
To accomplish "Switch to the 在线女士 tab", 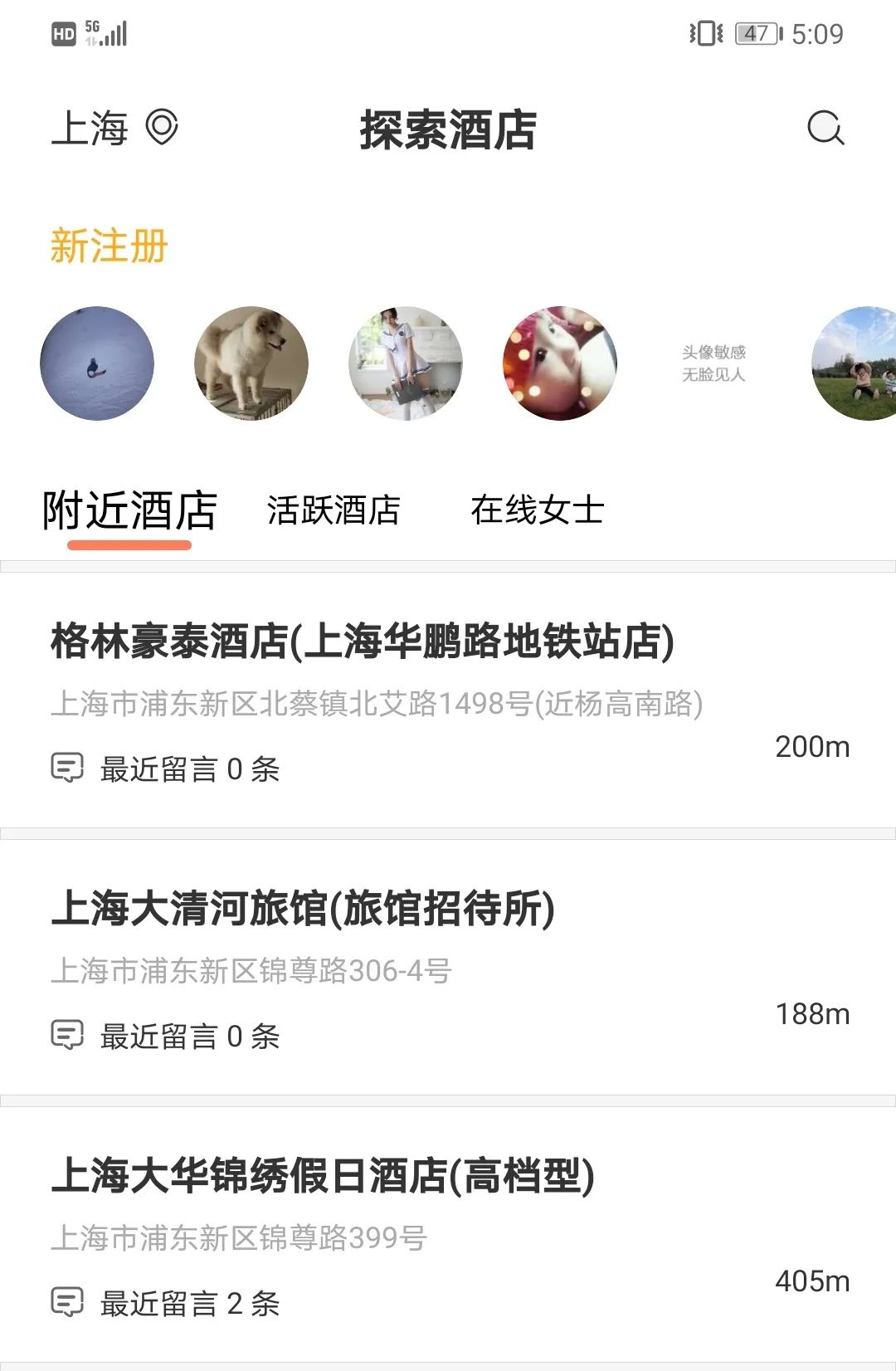I will pyautogui.click(x=537, y=510).
